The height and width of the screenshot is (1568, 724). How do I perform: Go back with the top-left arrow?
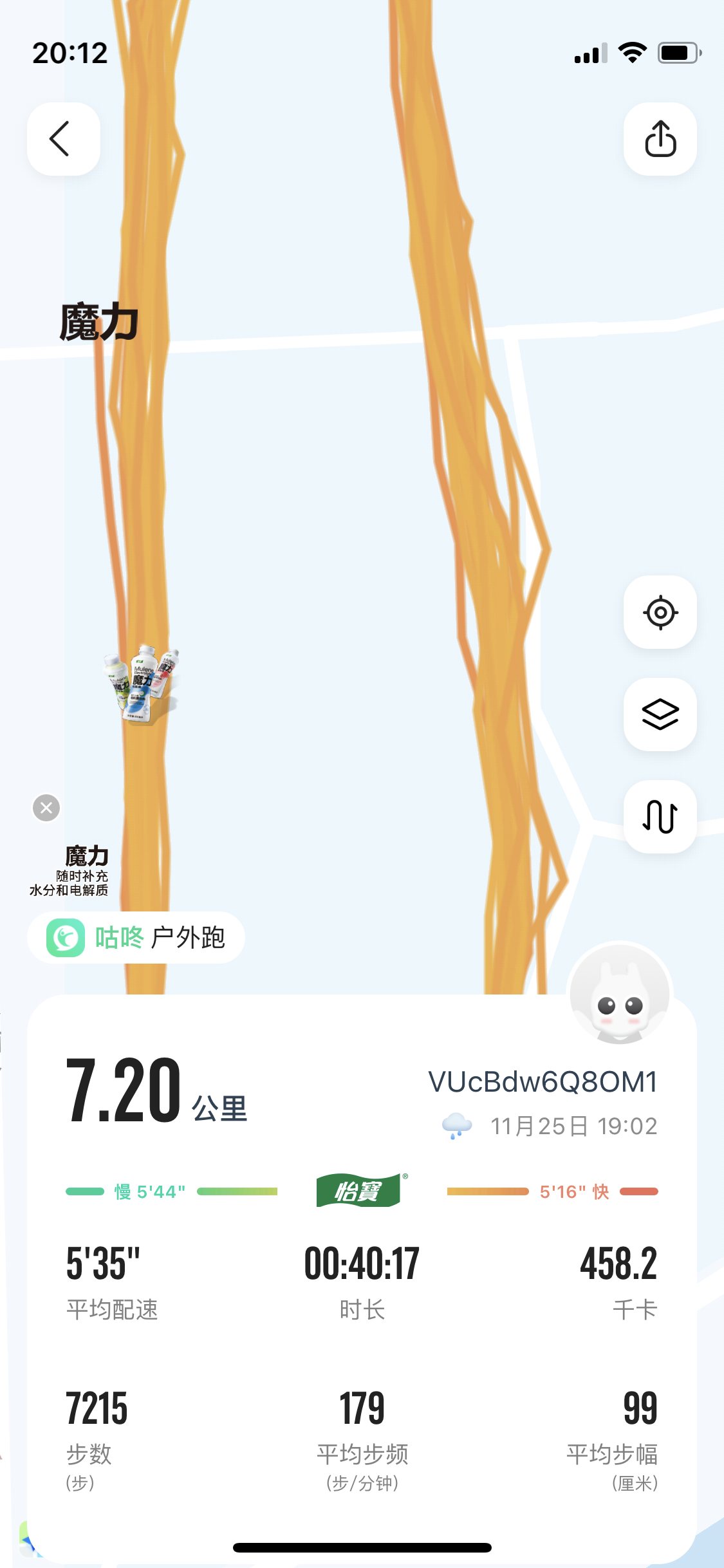(63, 139)
